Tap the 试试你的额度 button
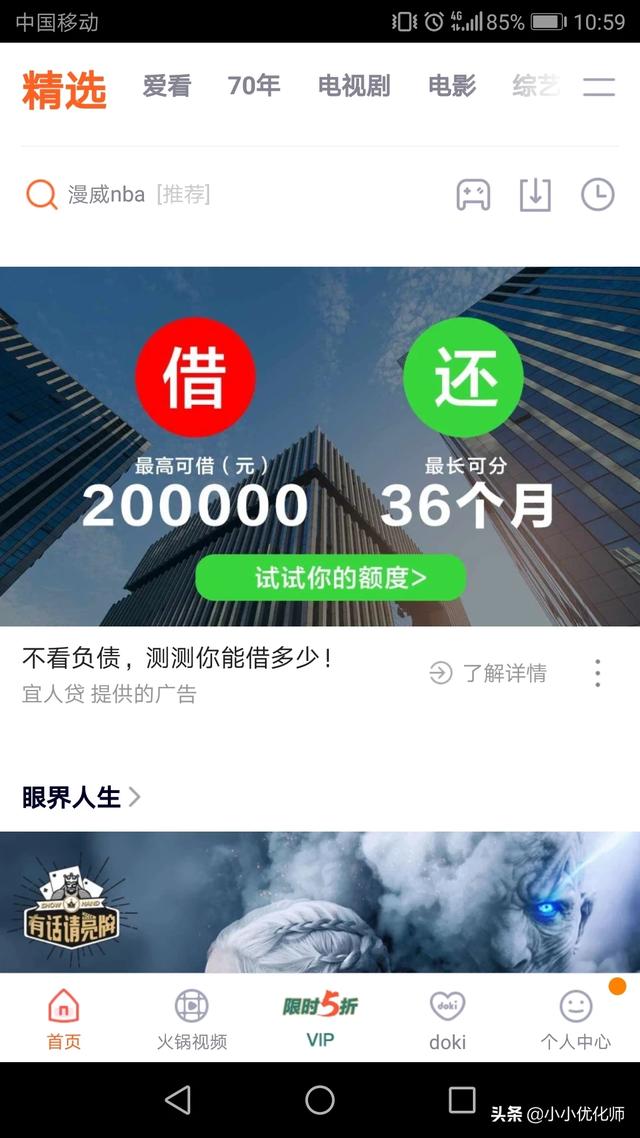The width and height of the screenshot is (640, 1138). coord(330,577)
